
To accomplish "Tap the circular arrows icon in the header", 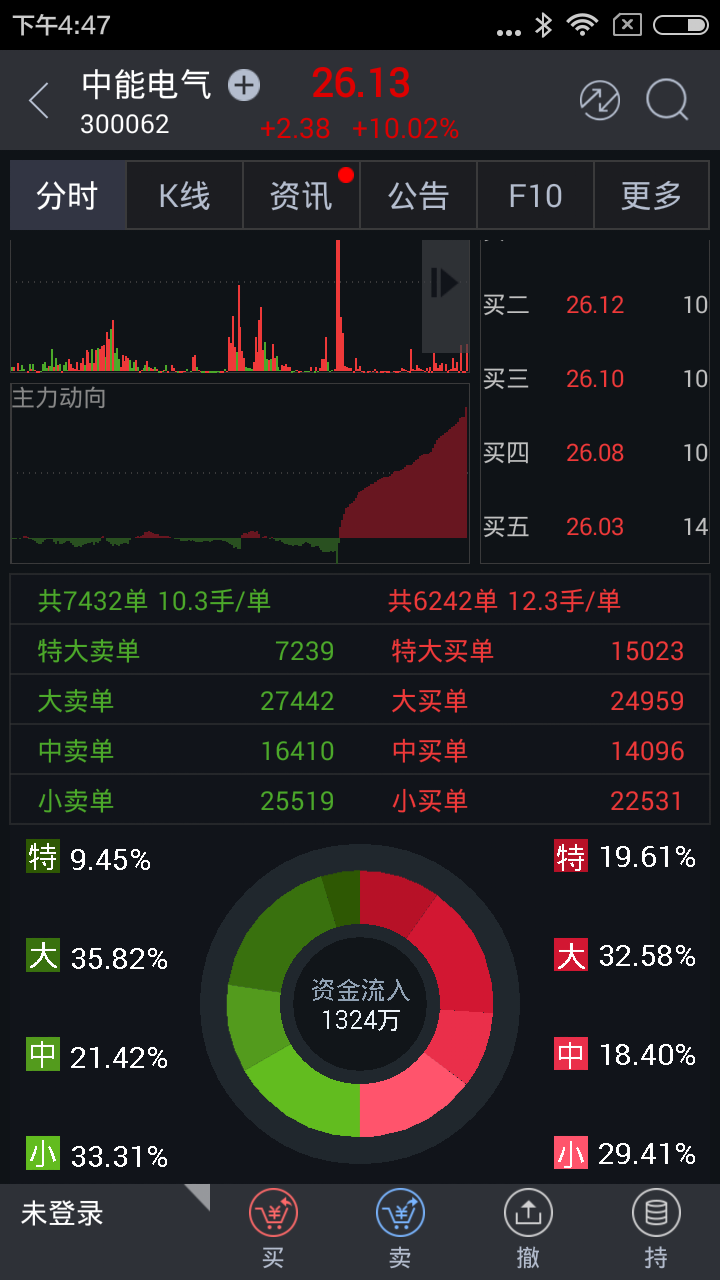I will point(600,101).
